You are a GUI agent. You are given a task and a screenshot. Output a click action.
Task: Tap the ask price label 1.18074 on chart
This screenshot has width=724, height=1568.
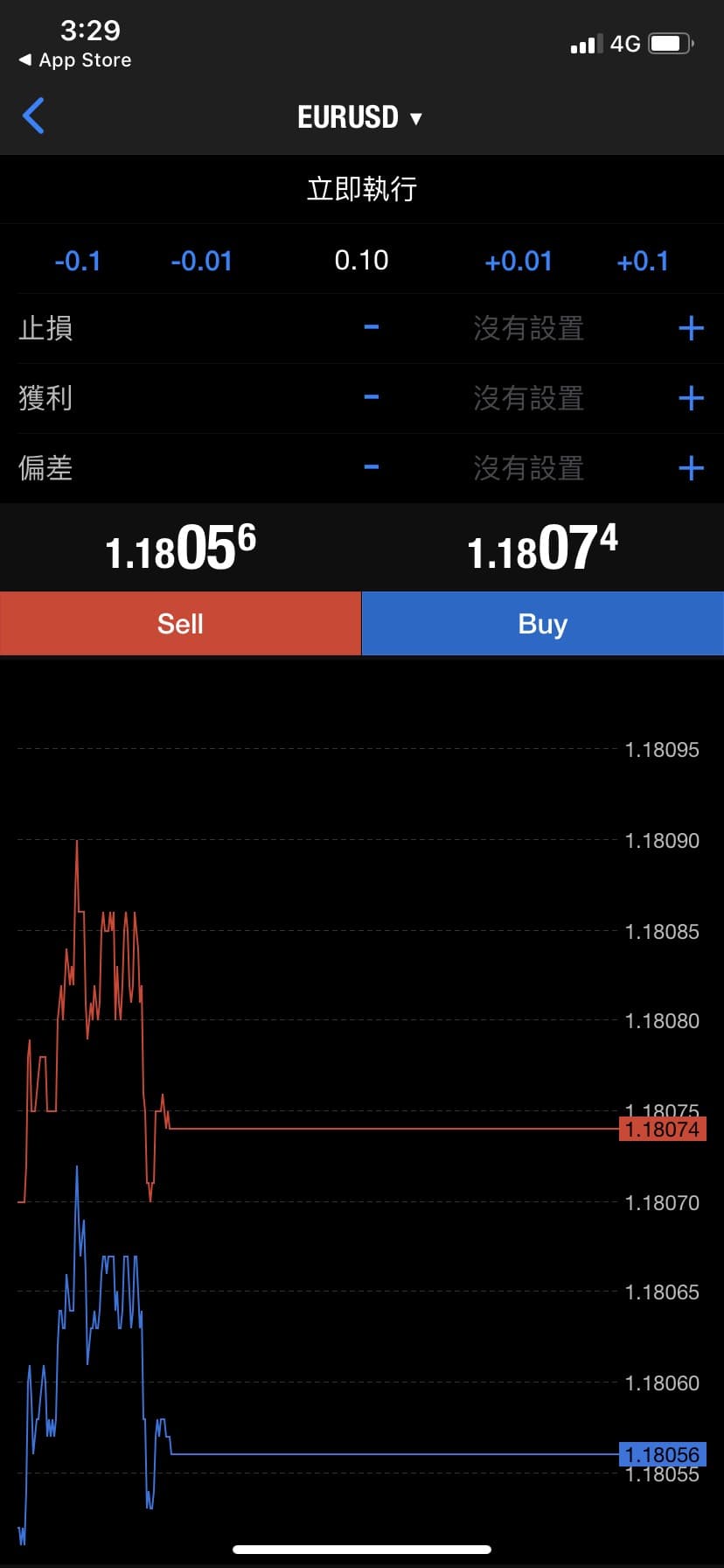pos(662,1130)
